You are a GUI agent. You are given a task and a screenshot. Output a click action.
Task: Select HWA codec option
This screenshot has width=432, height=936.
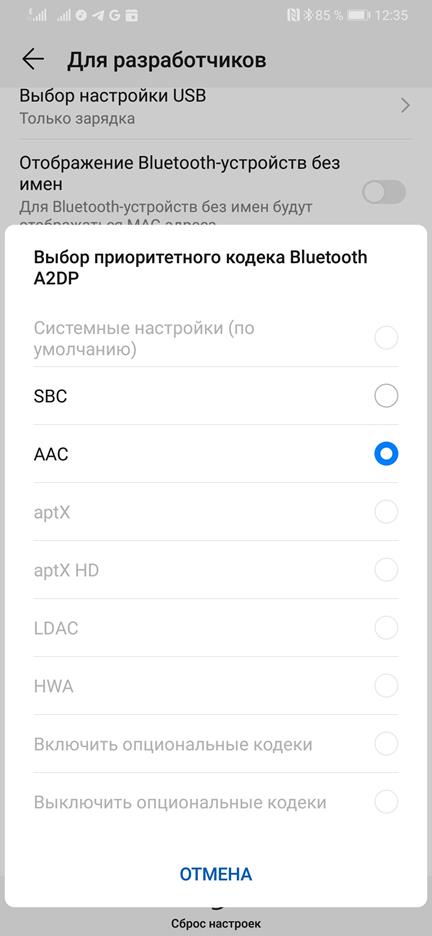pos(215,686)
